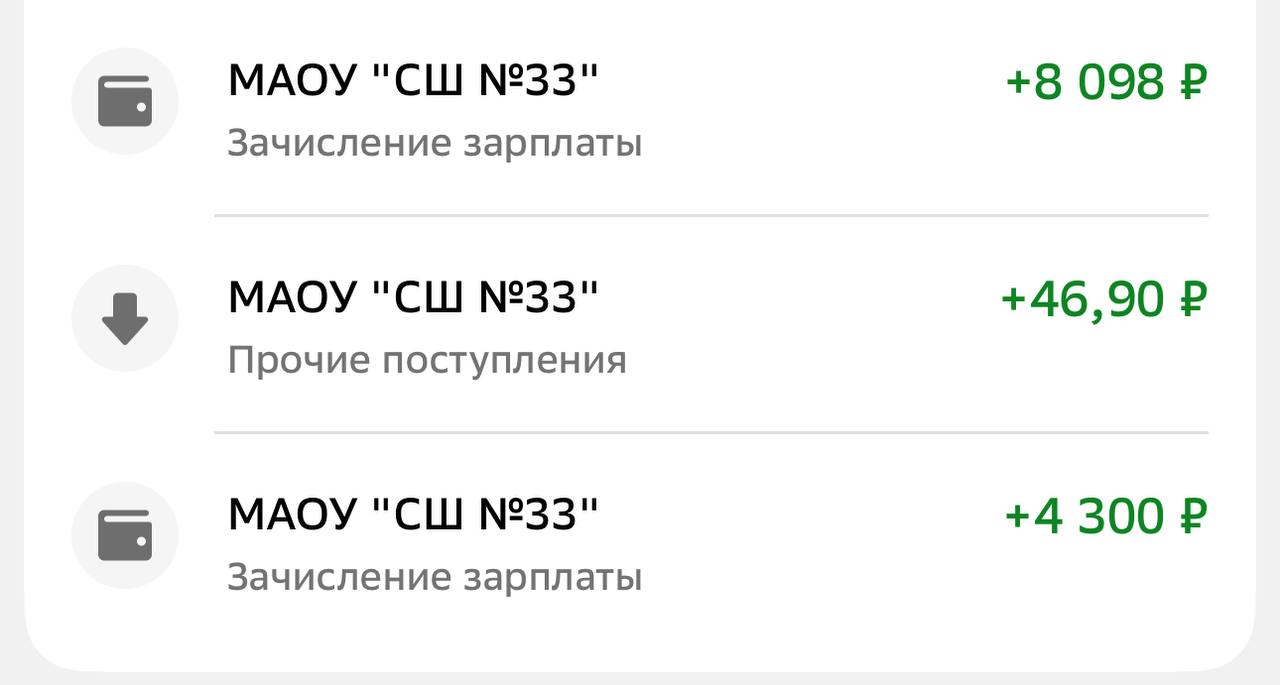Open the +4 300 ₽ salary transaction

(640, 542)
